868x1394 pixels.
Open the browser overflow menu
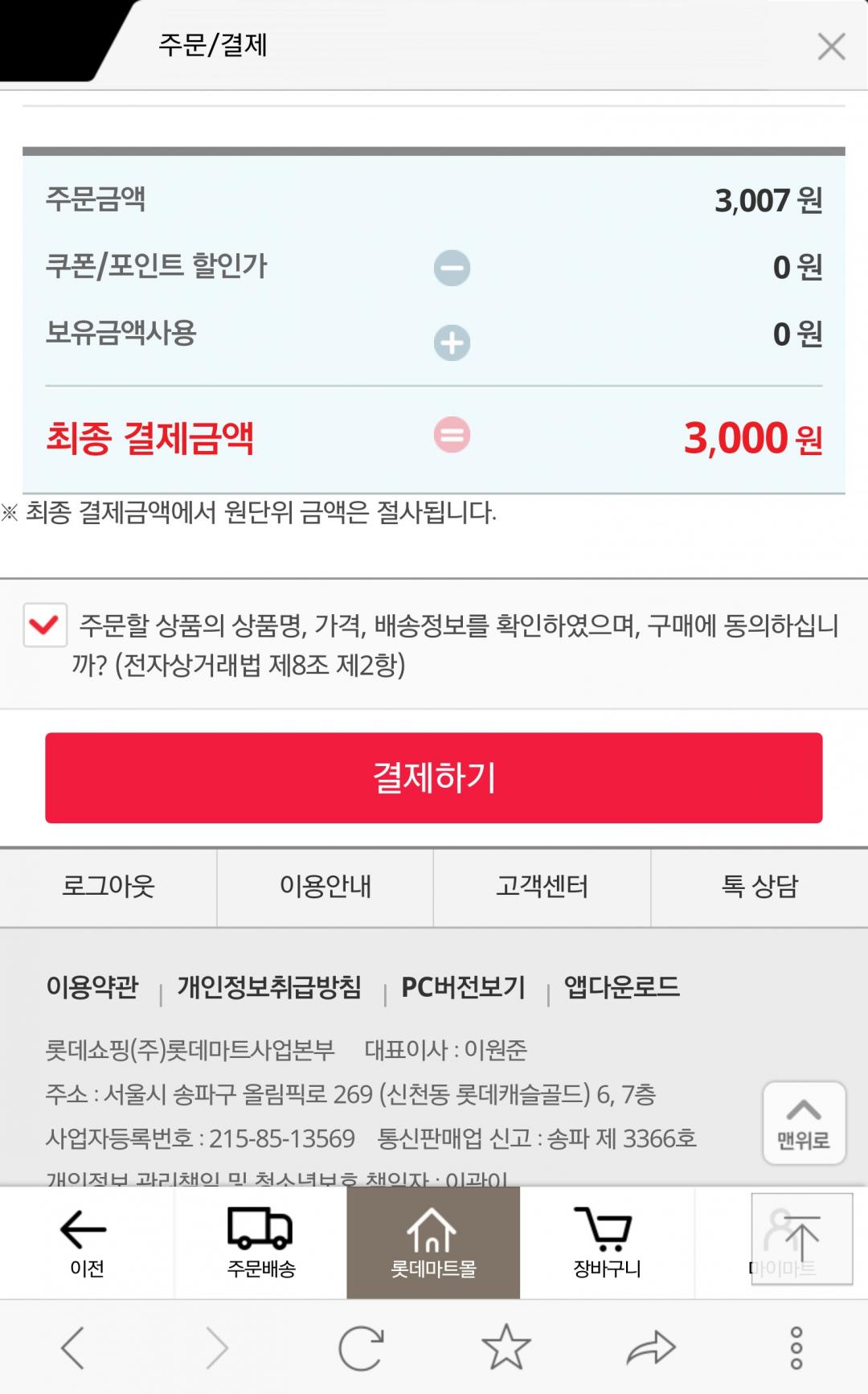tap(796, 1348)
